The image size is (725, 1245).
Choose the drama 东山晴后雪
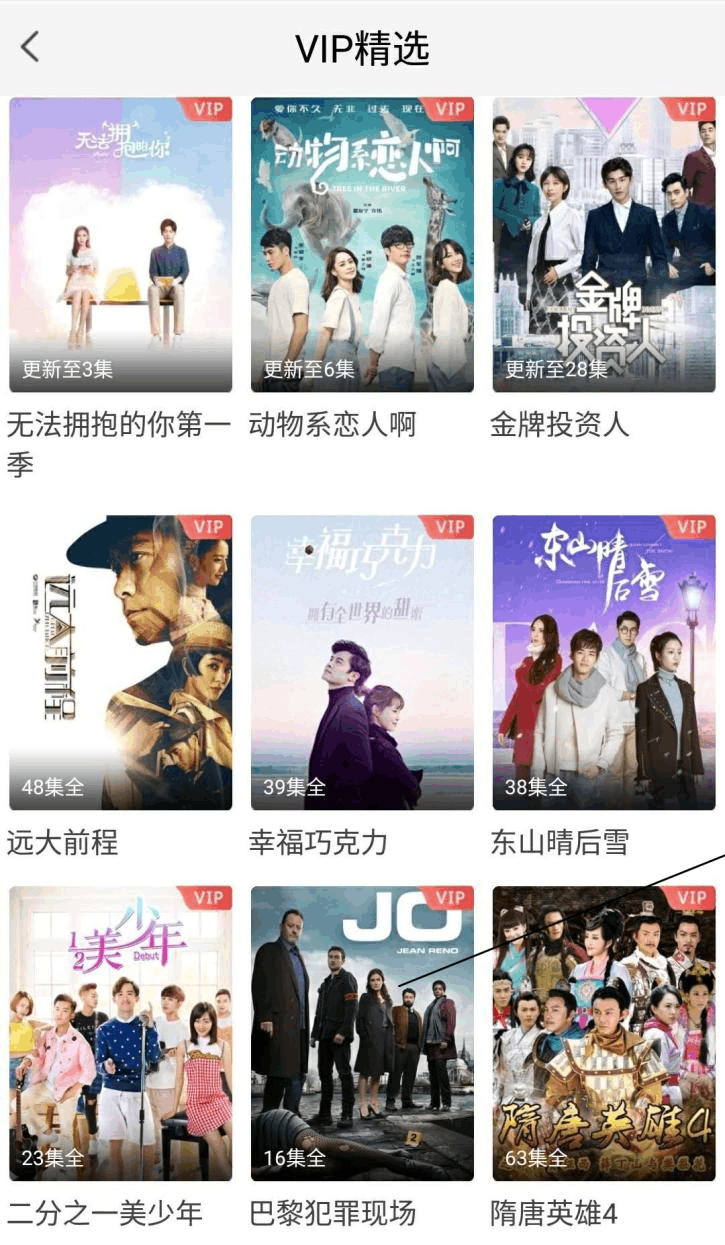coord(603,662)
